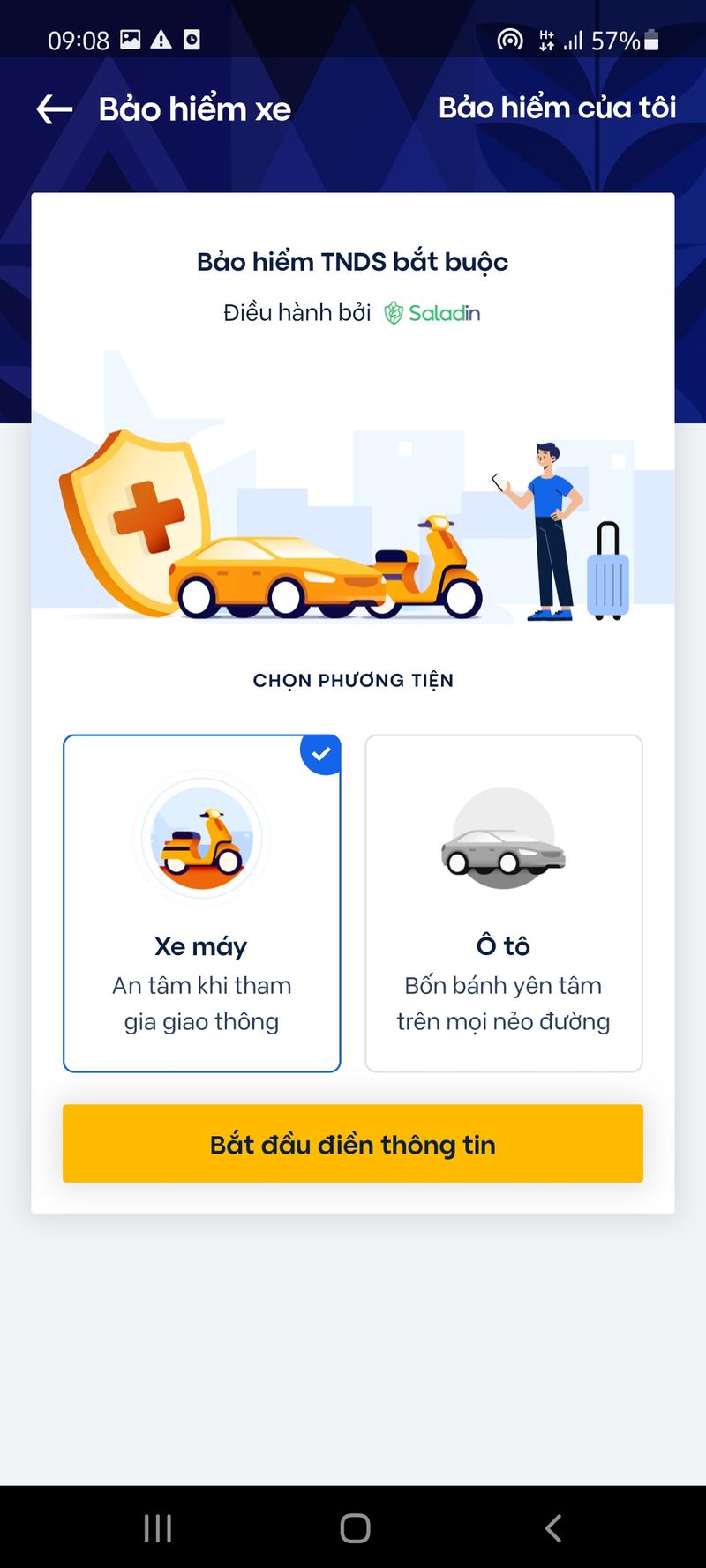This screenshot has height=1568, width=706.
Task: Choose the Ô tô vehicle option
Action: (503, 903)
